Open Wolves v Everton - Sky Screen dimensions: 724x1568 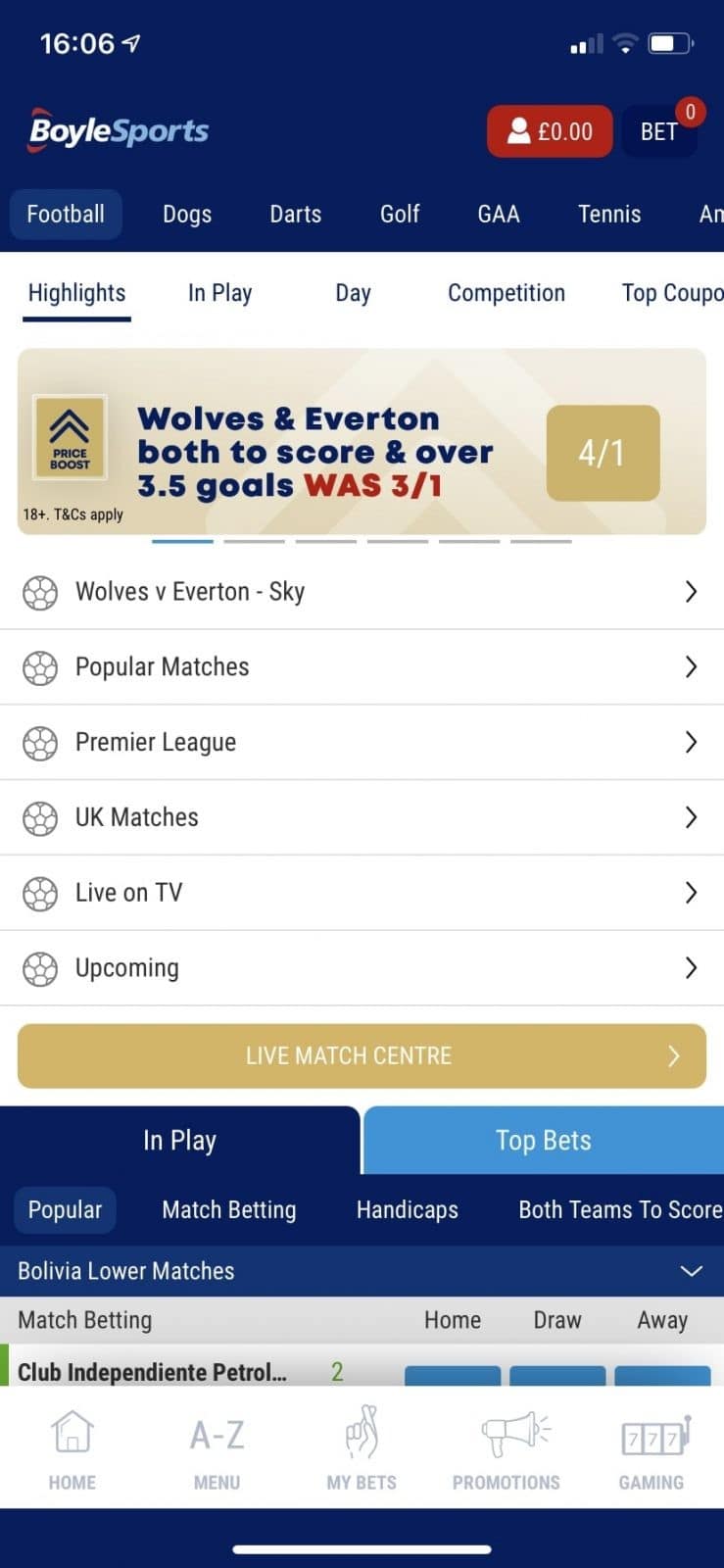362,592
